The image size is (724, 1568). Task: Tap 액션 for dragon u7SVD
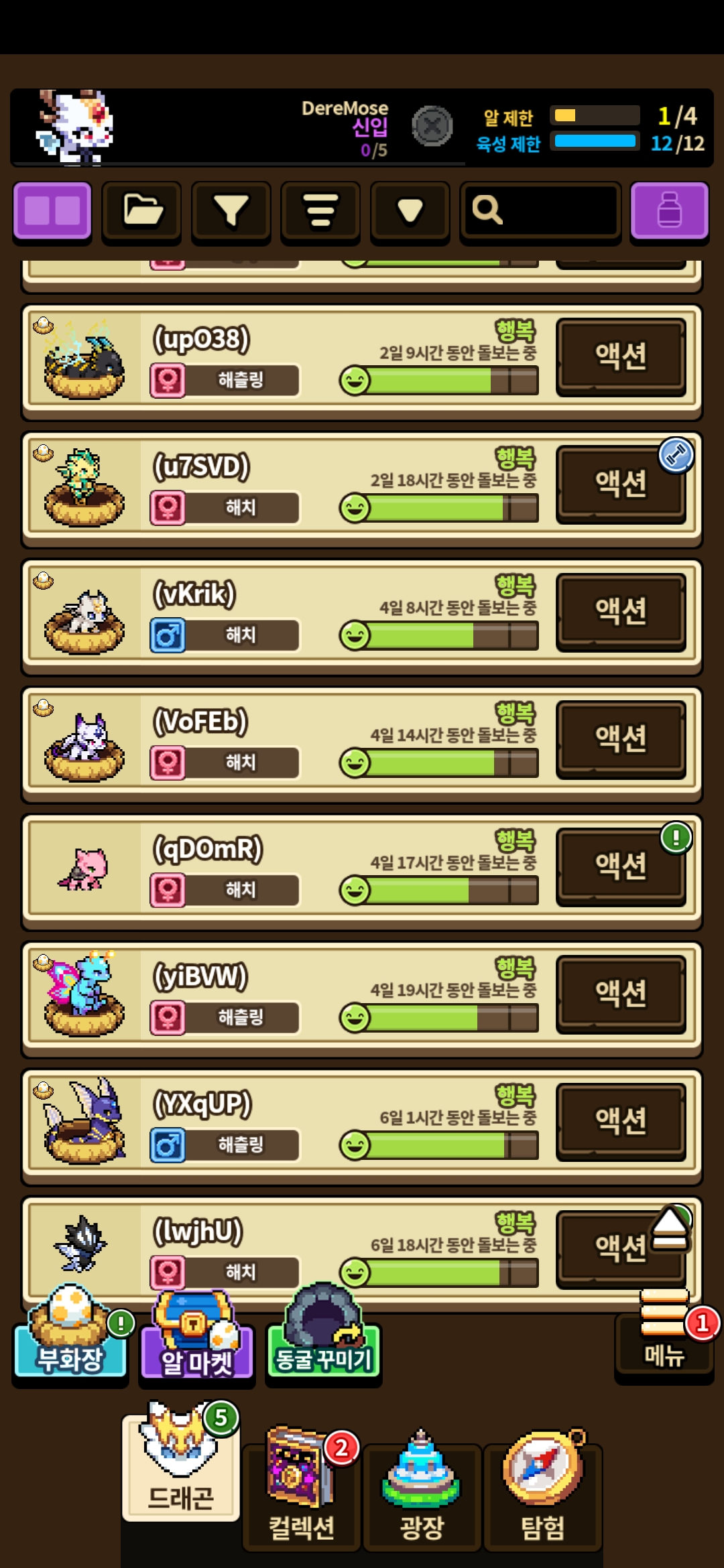pos(621,483)
